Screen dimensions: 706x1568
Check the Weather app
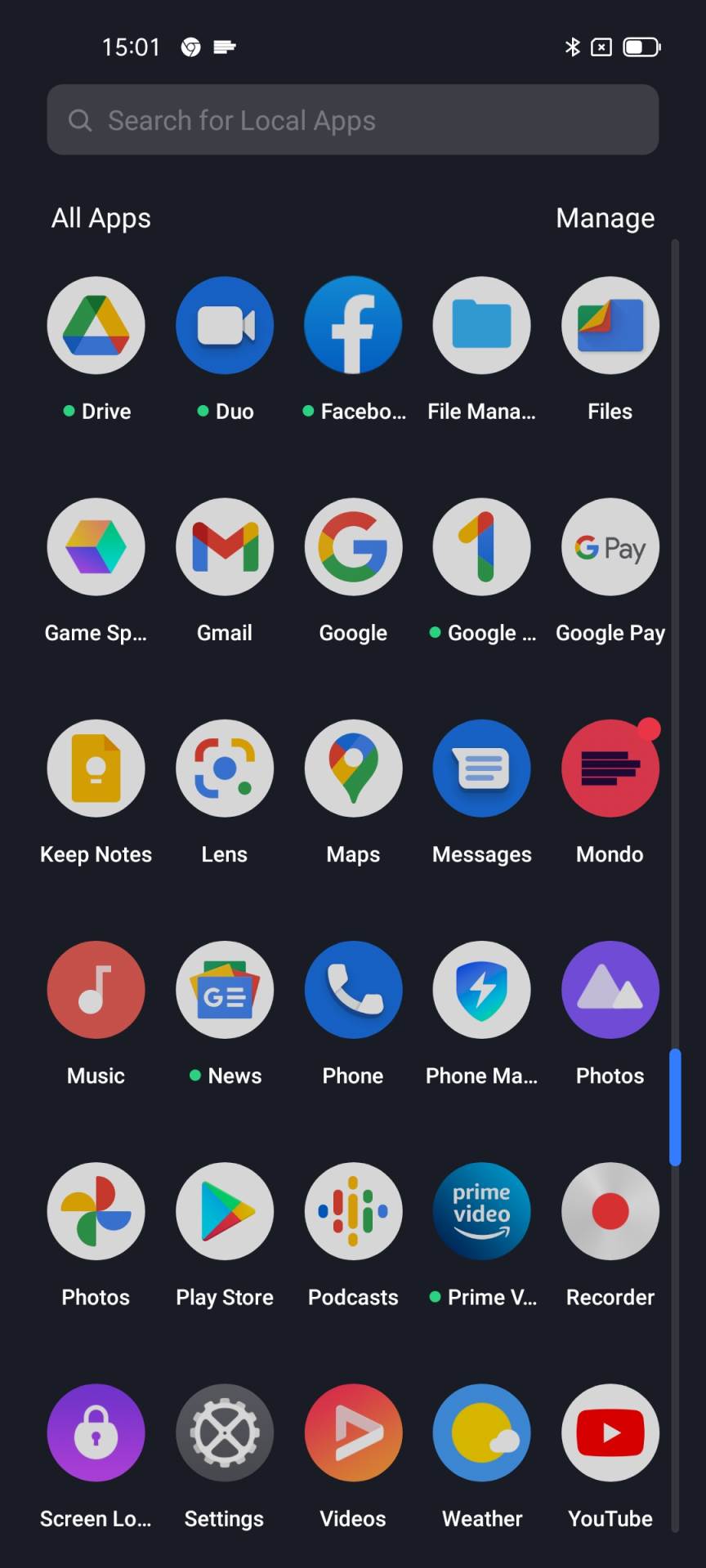pos(481,1432)
